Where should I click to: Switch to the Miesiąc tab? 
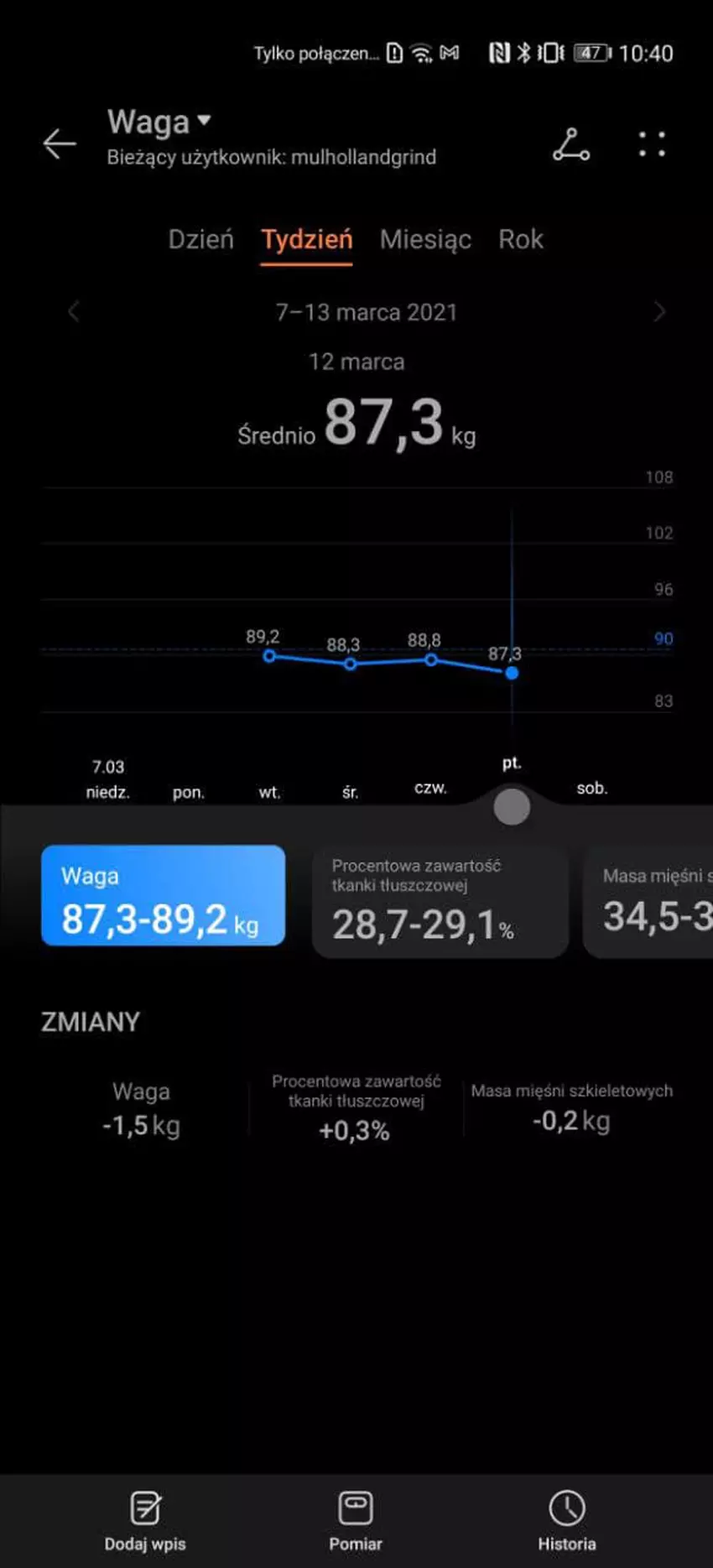click(425, 239)
